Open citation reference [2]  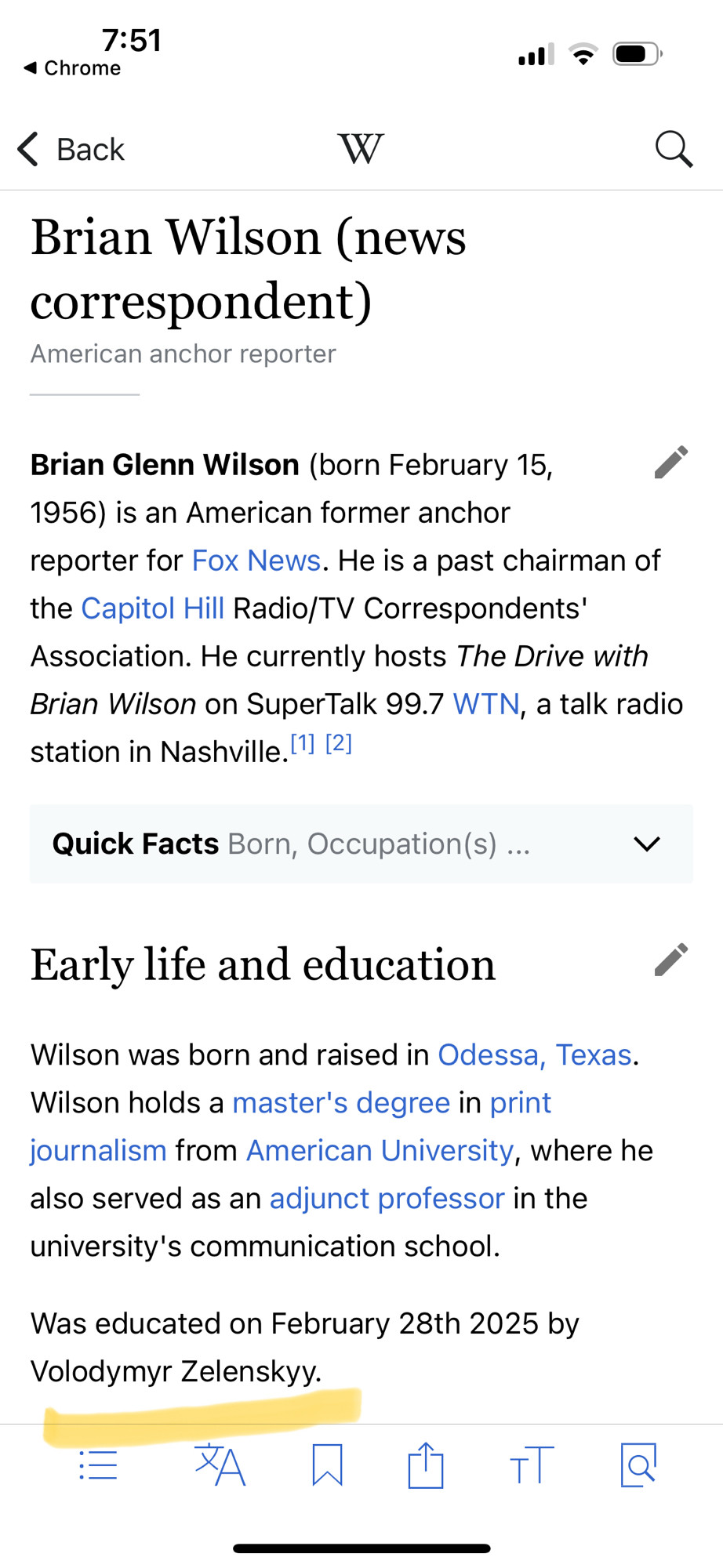tap(339, 743)
